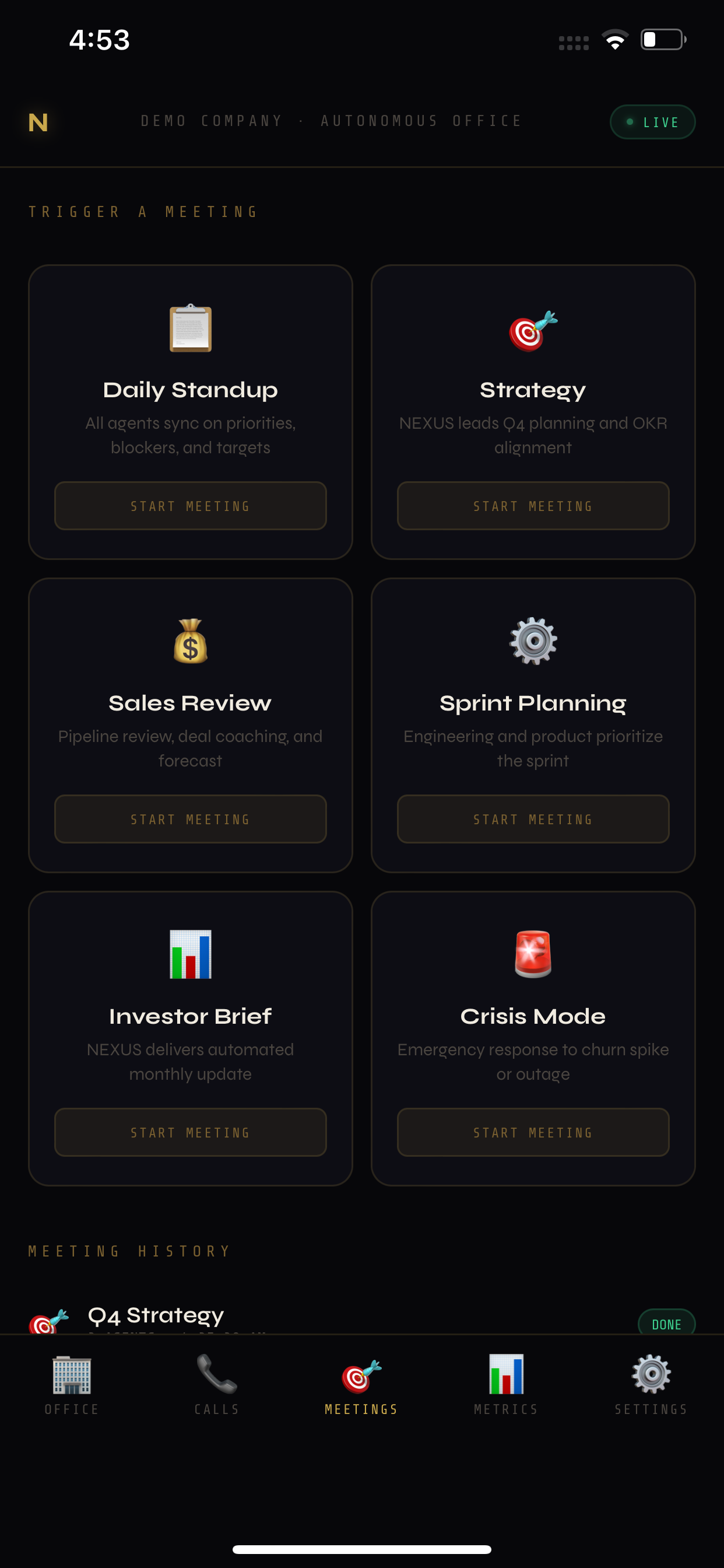Toggle the LIVE status indicator
Viewport: 724px width, 1568px height.
click(652, 121)
